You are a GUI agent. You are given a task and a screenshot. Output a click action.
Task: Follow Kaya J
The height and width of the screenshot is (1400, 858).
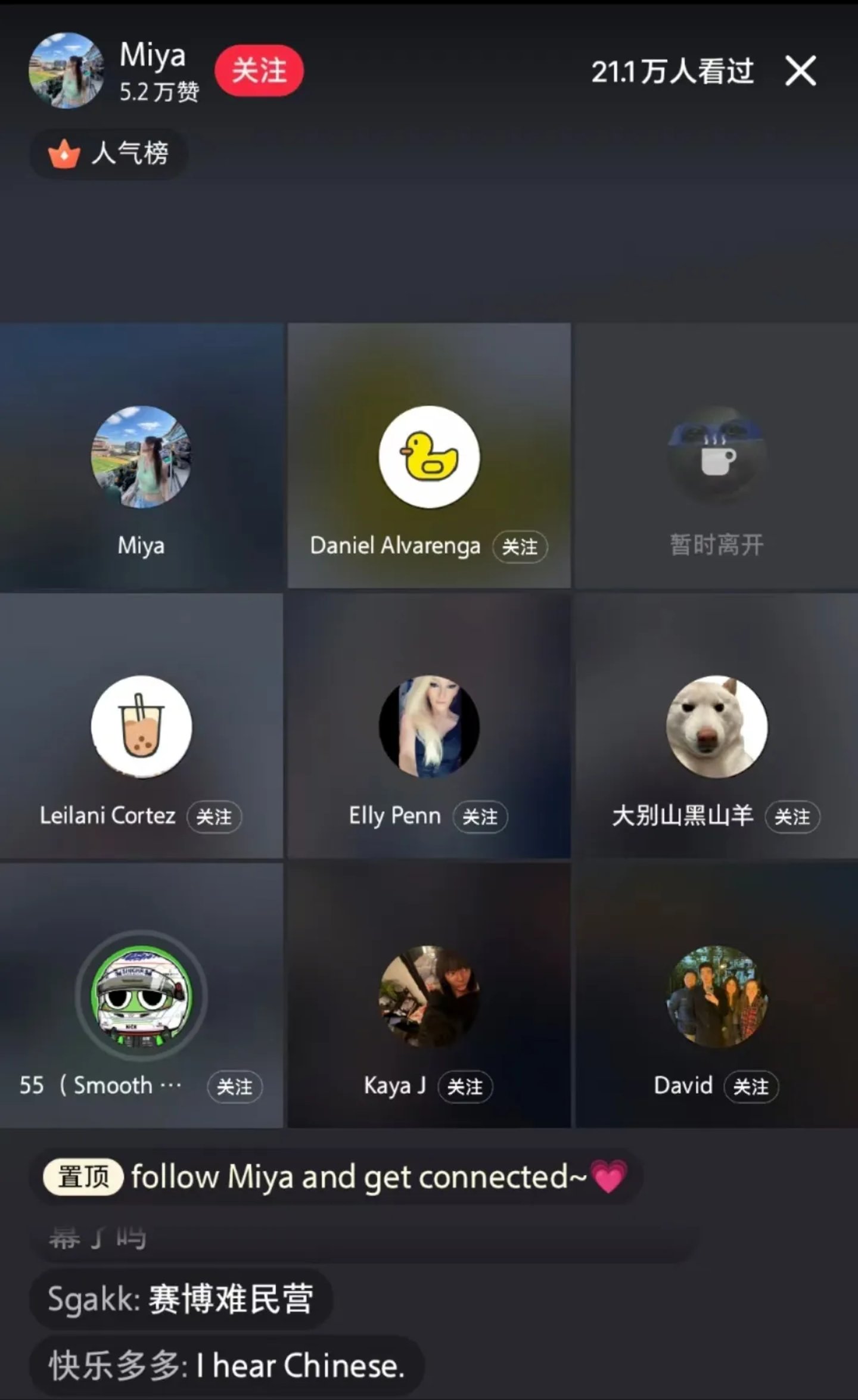coord(465,1087)
